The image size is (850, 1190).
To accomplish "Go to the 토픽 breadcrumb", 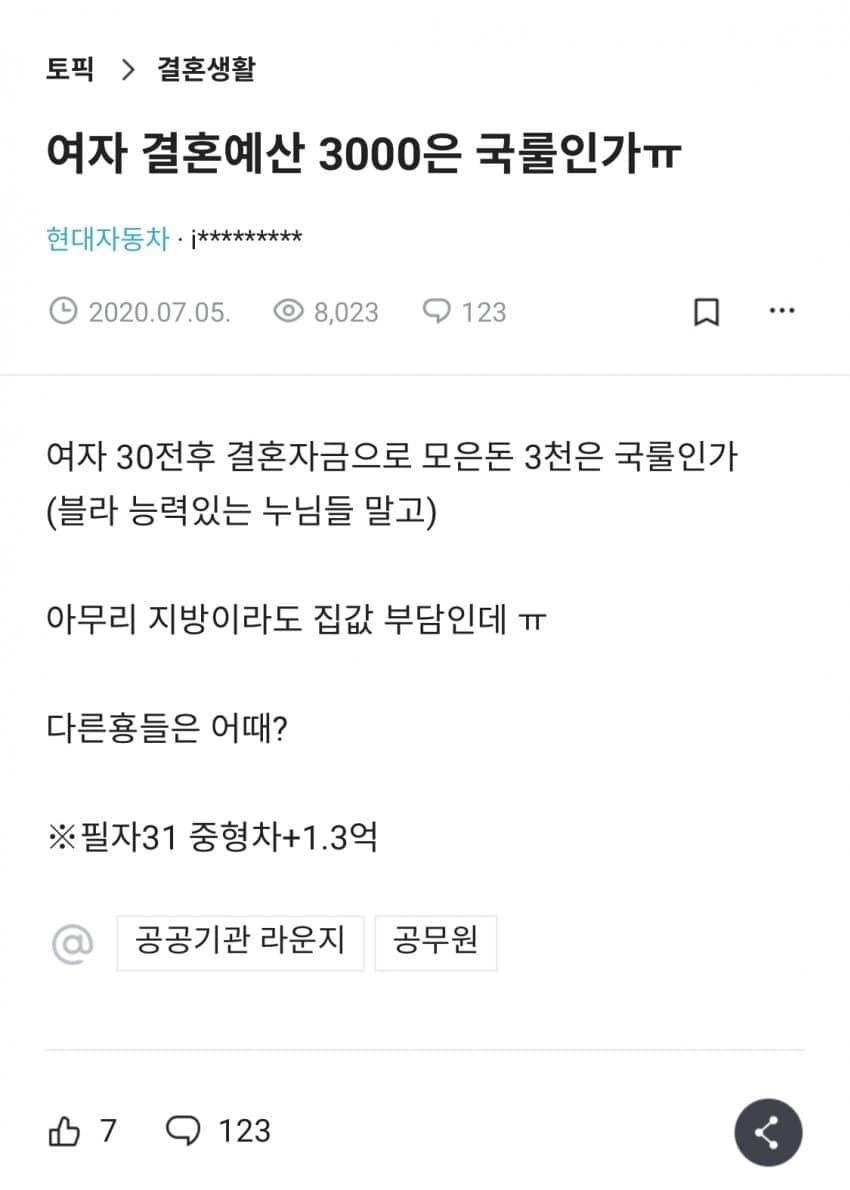I will [x=68, y=70].
